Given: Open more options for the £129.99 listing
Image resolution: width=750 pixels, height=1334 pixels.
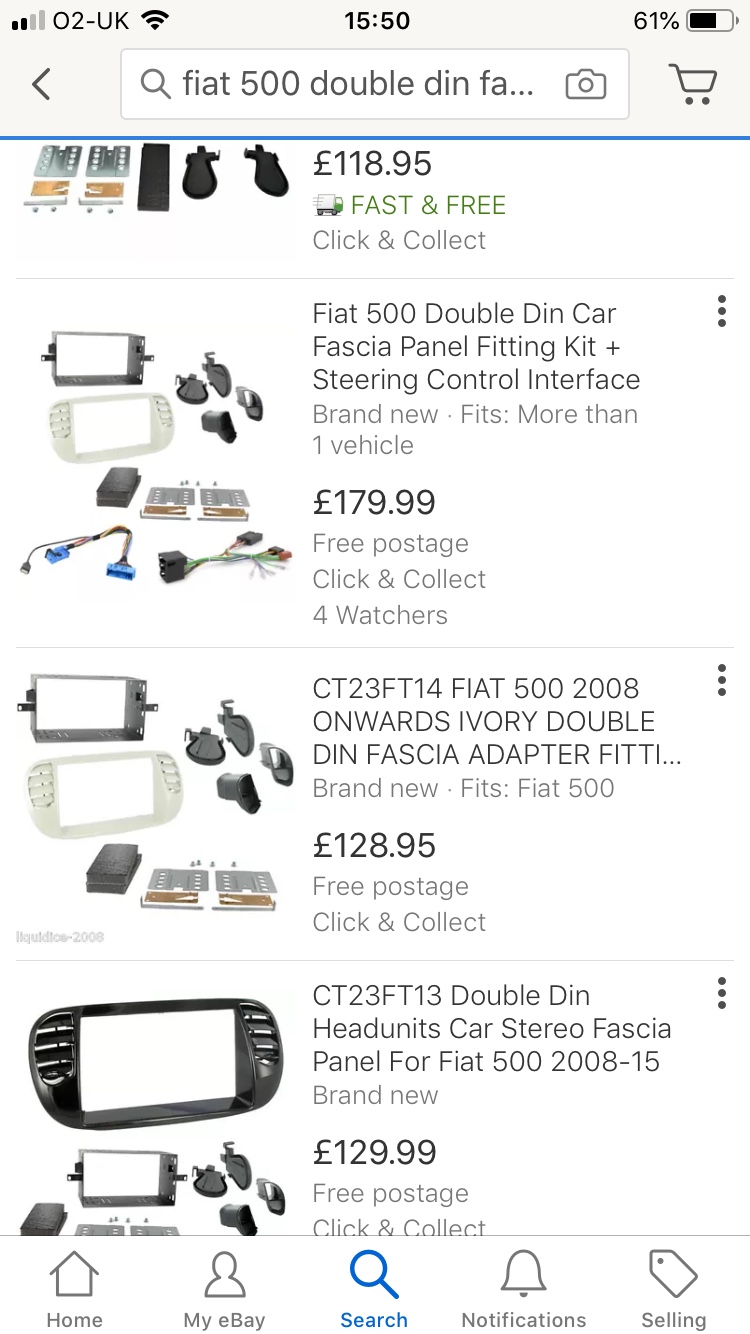Looking at the screenshot, I should [x=721, y=993].
